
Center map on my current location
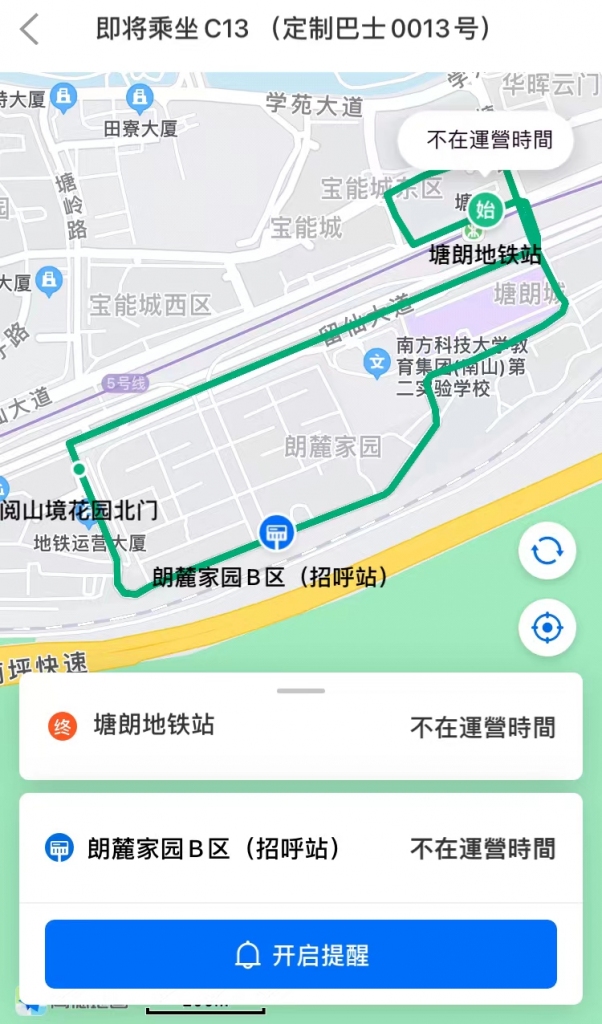(x=547, y=627)
